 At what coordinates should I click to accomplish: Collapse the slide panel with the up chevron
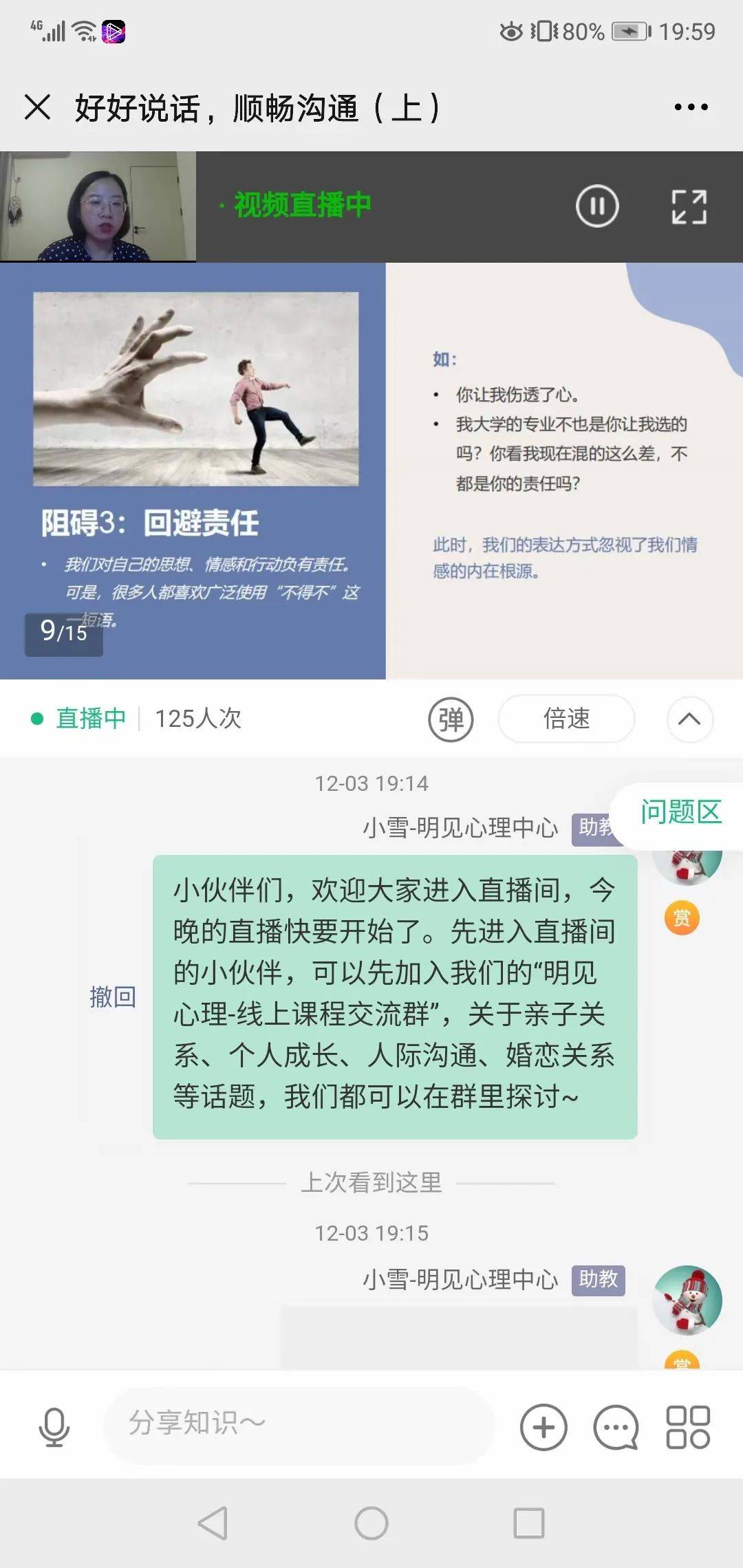click(x=689, y=719)
